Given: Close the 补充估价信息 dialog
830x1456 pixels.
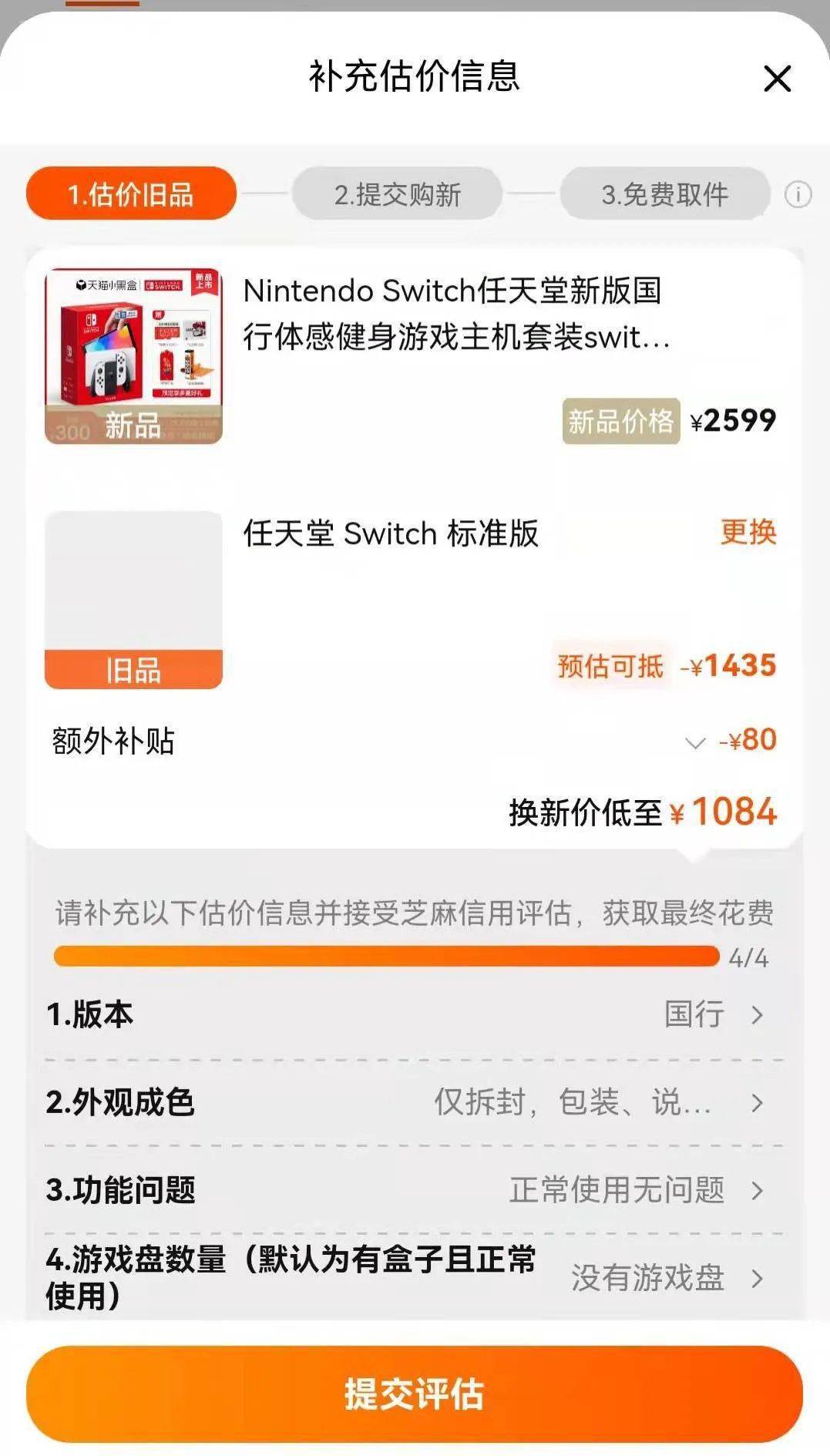Looking at the screenshot, I should pos(777,79).
